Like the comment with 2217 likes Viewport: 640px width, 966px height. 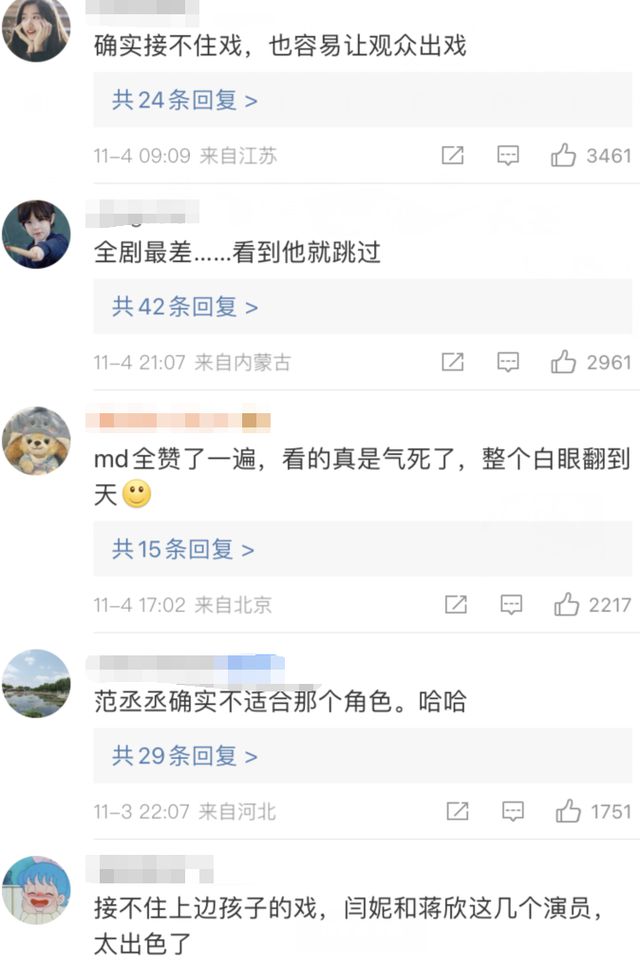(x=567, y=604)
